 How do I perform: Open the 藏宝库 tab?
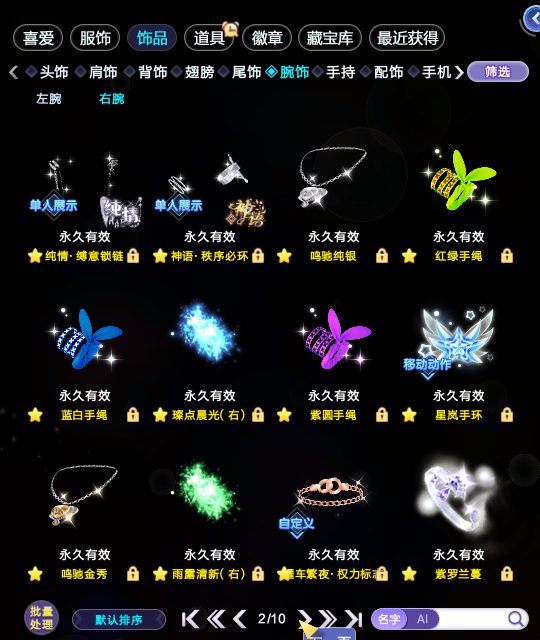point(330,38)
